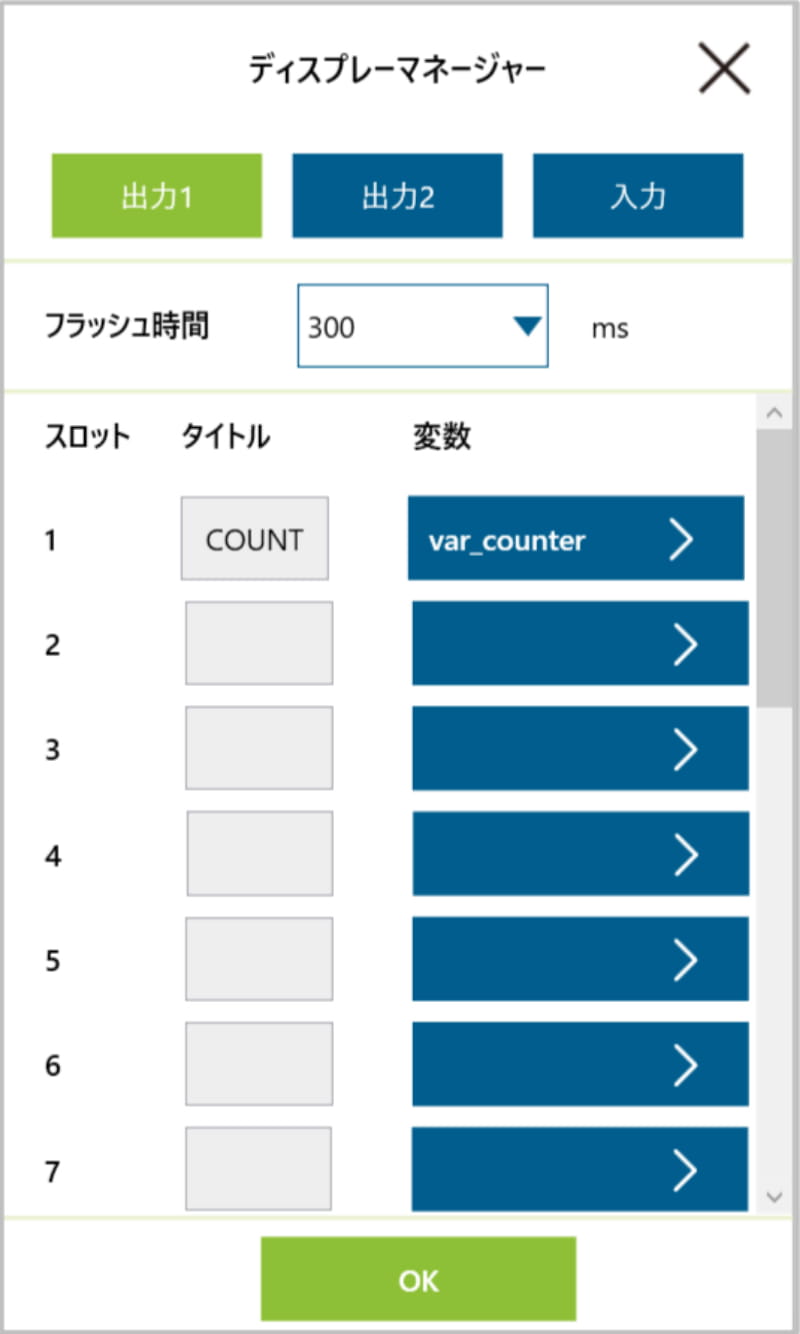Screen dimensions: 800x1334
Task: Switch to the 入力 tab
Action: (638, 196)
